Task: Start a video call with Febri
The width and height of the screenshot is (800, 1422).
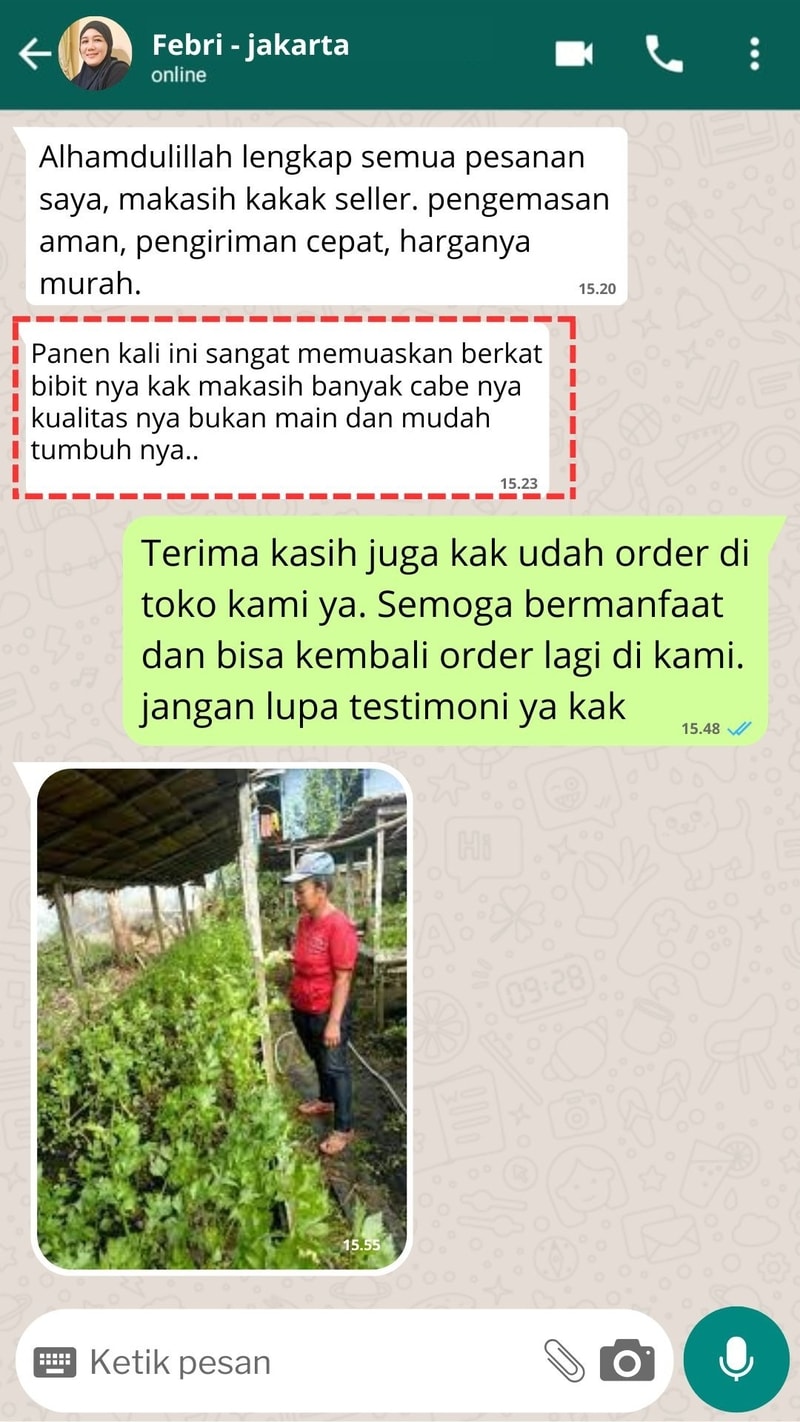Action: pos(574,54)
